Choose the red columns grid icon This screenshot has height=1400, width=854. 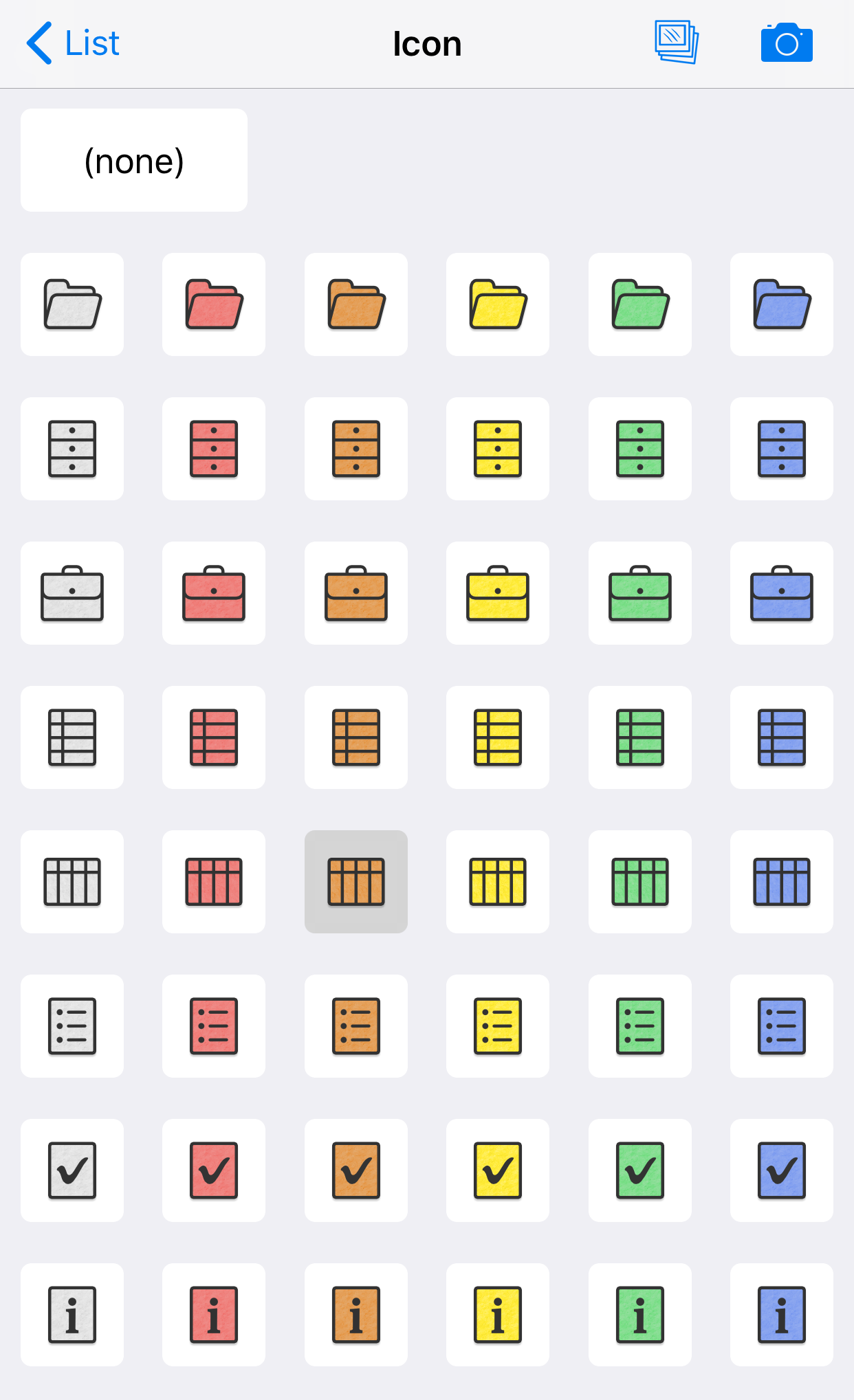click(214, 882)
